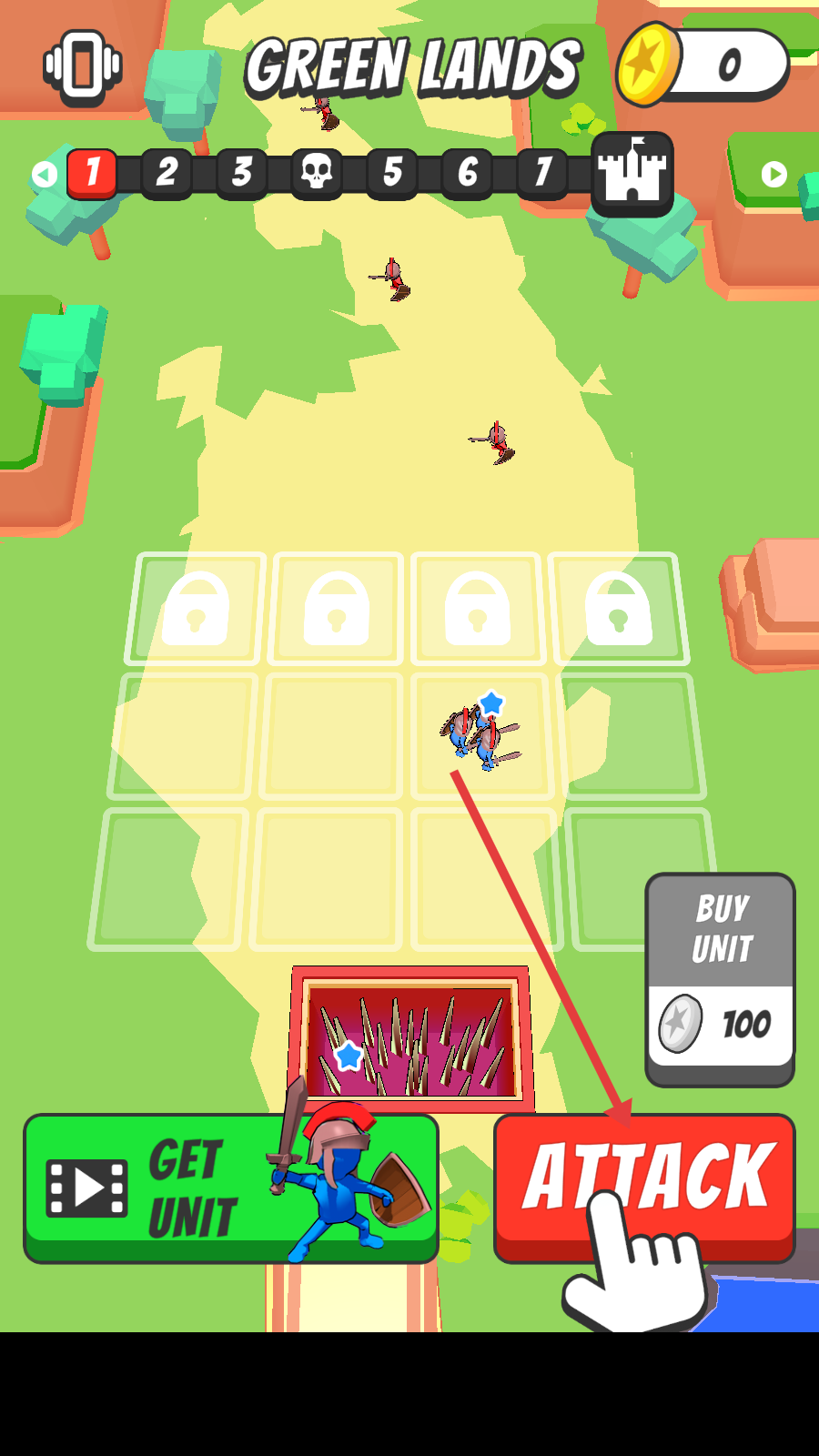Start the battle with Attack
This screenshot has height=1456, width=819.
(644, 1183)
